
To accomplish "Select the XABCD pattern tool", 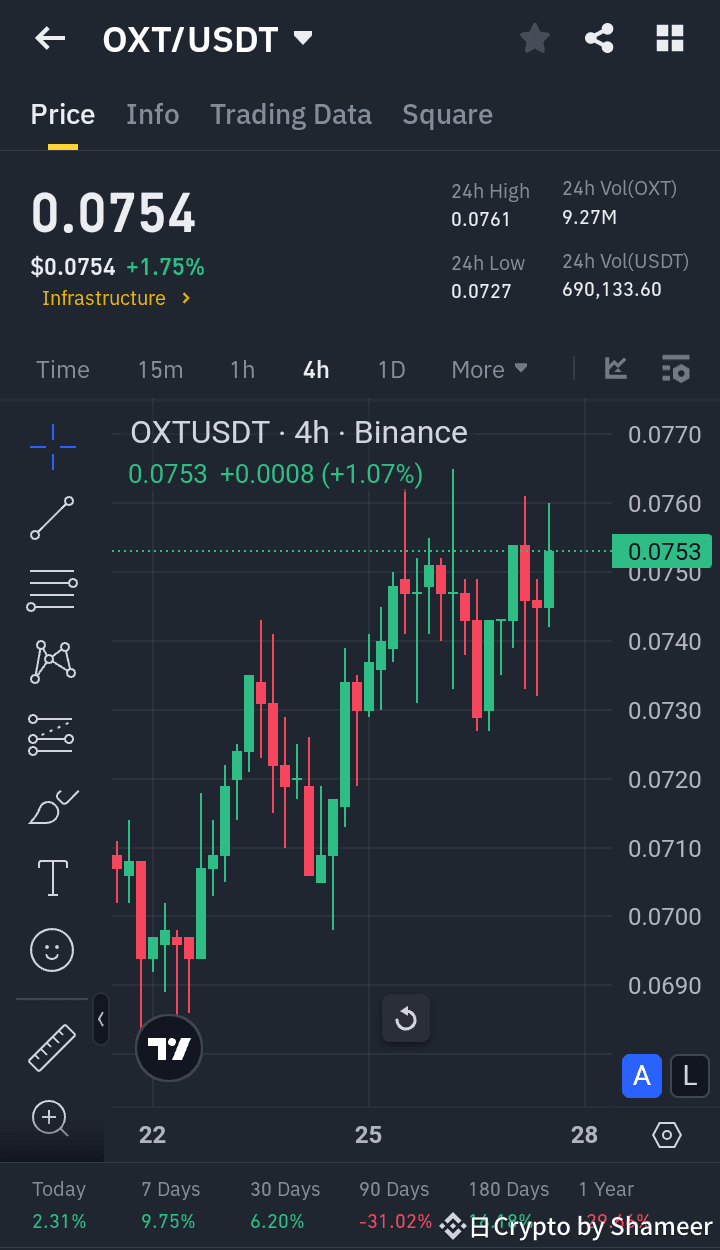I will coord(51,661).
